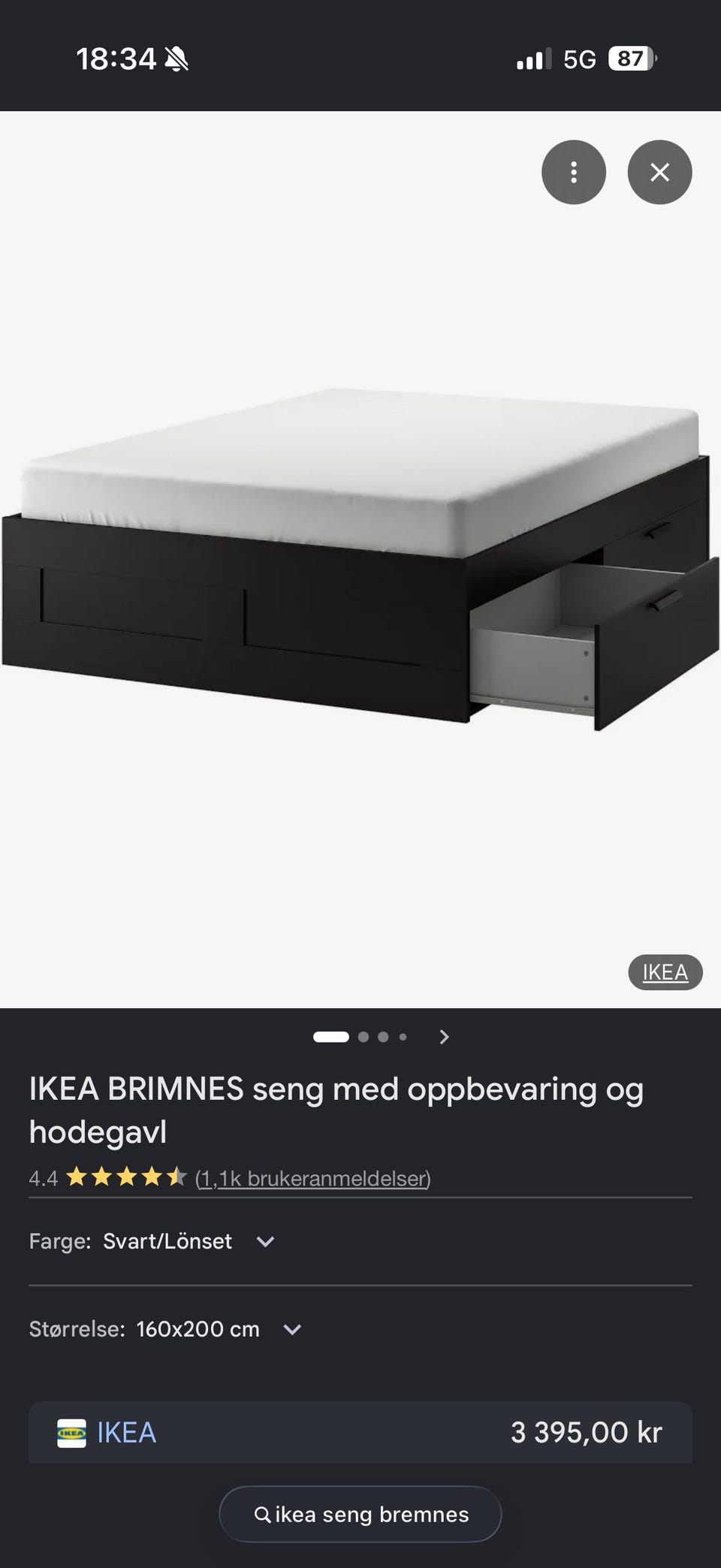
Task: Open the IKEA source link on image
Action: 665,972
